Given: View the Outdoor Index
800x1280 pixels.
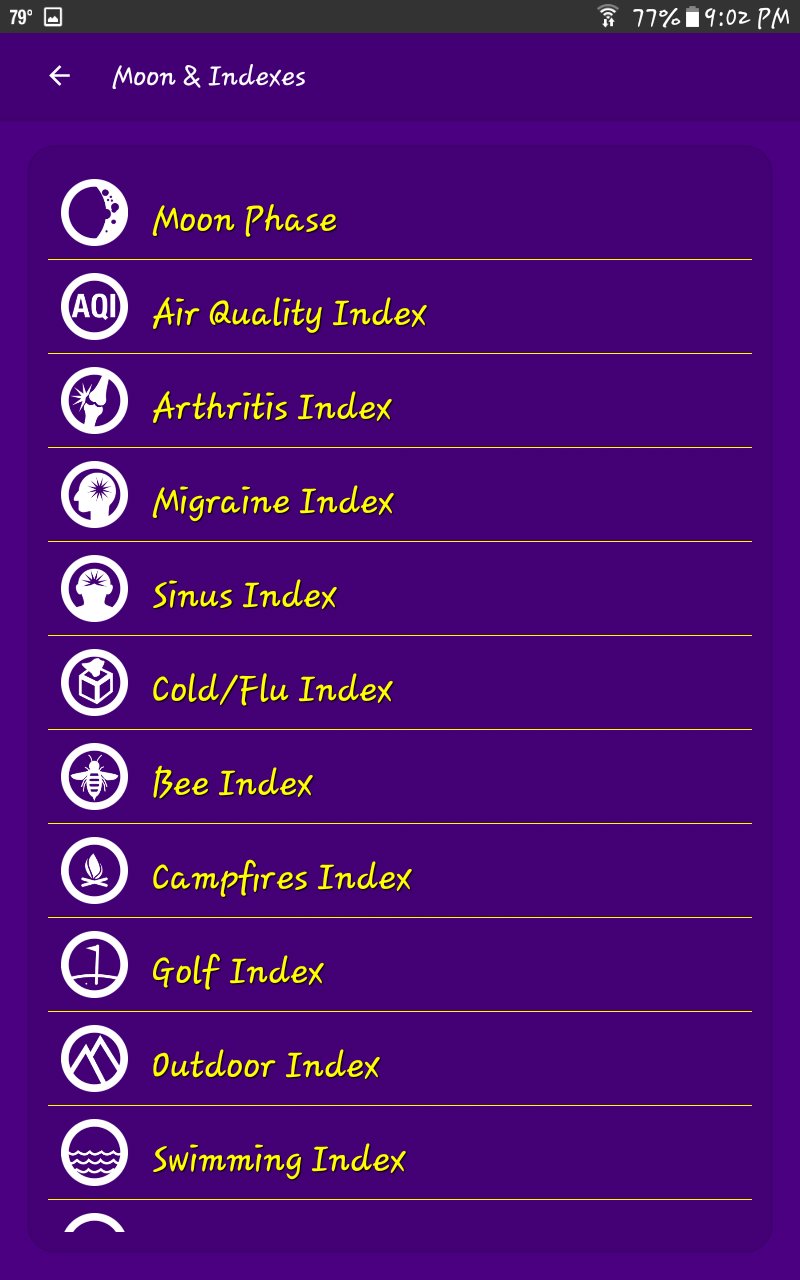Looking at the screenshot, I should (400, 1059).
